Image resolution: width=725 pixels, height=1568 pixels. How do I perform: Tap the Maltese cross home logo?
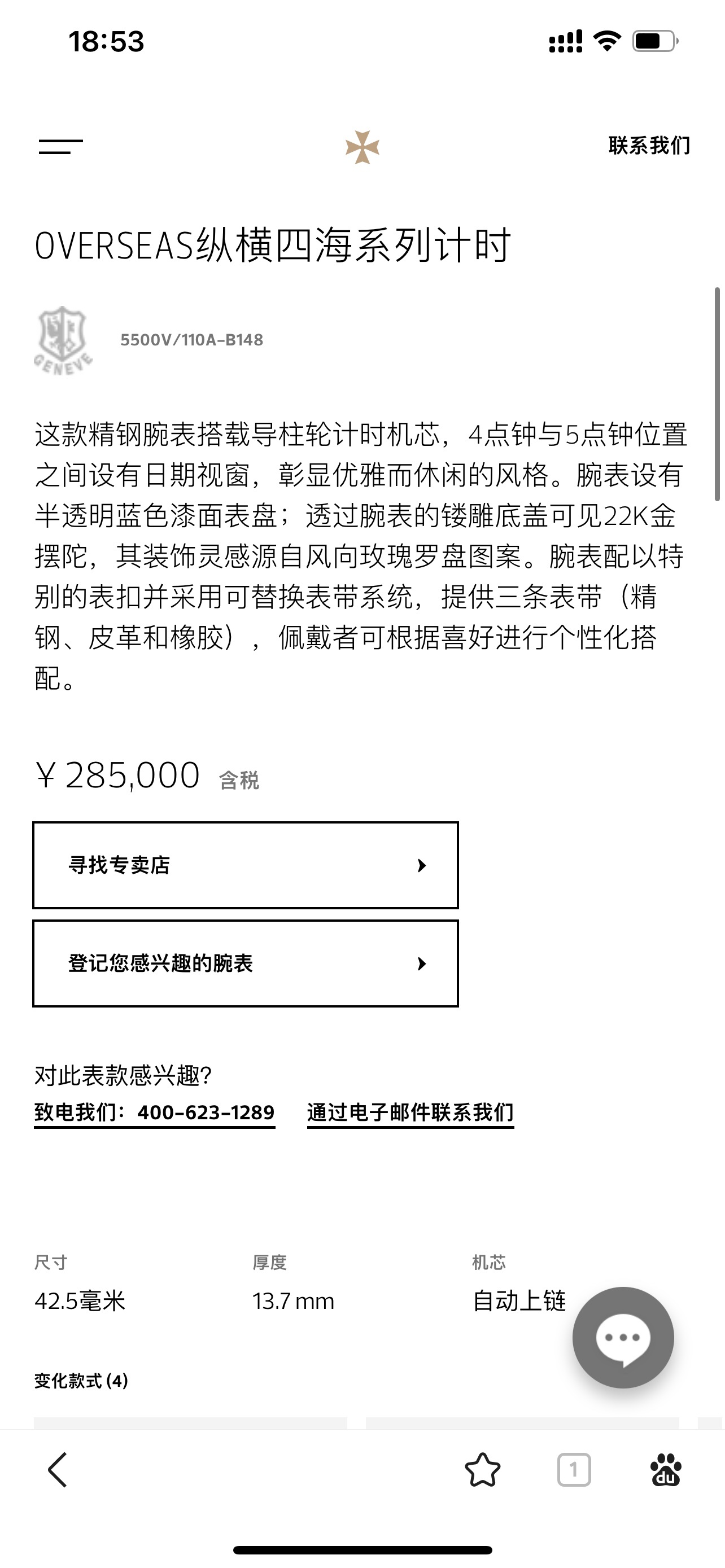coord(362,147)
